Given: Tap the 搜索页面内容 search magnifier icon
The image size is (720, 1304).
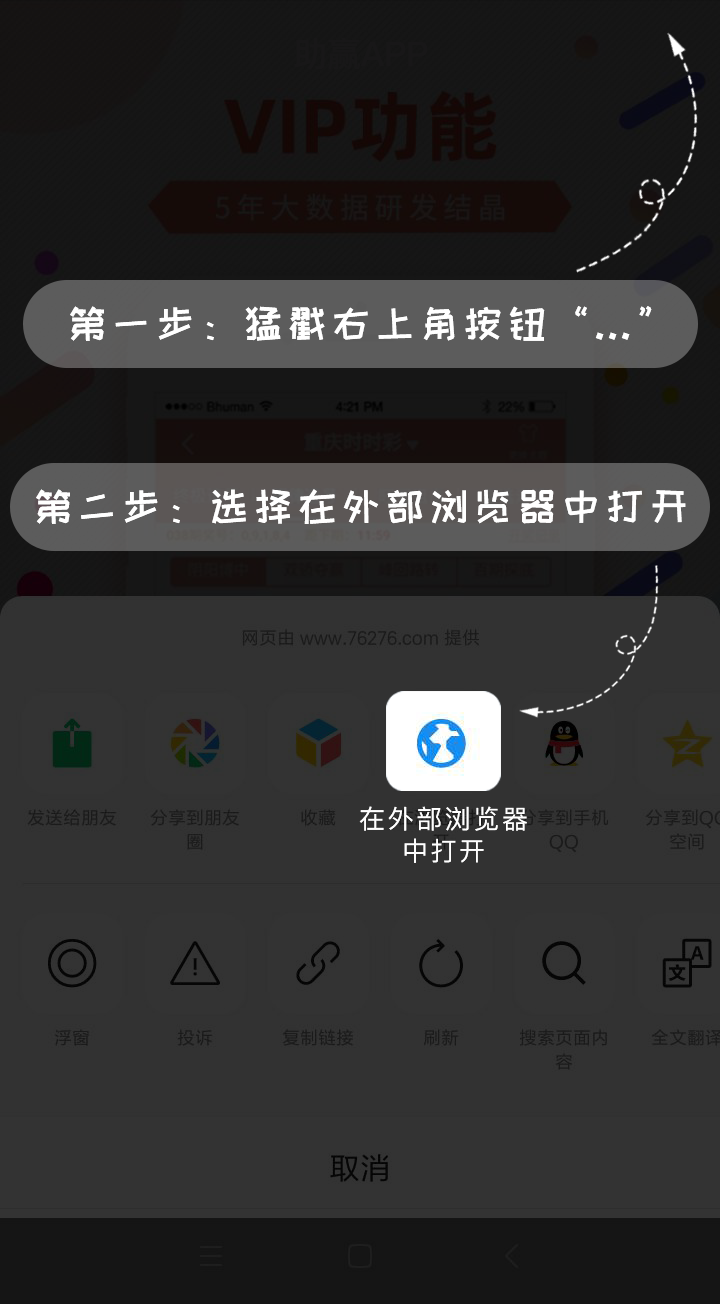Looking at the screenshot, I should [x=565, y=963].
